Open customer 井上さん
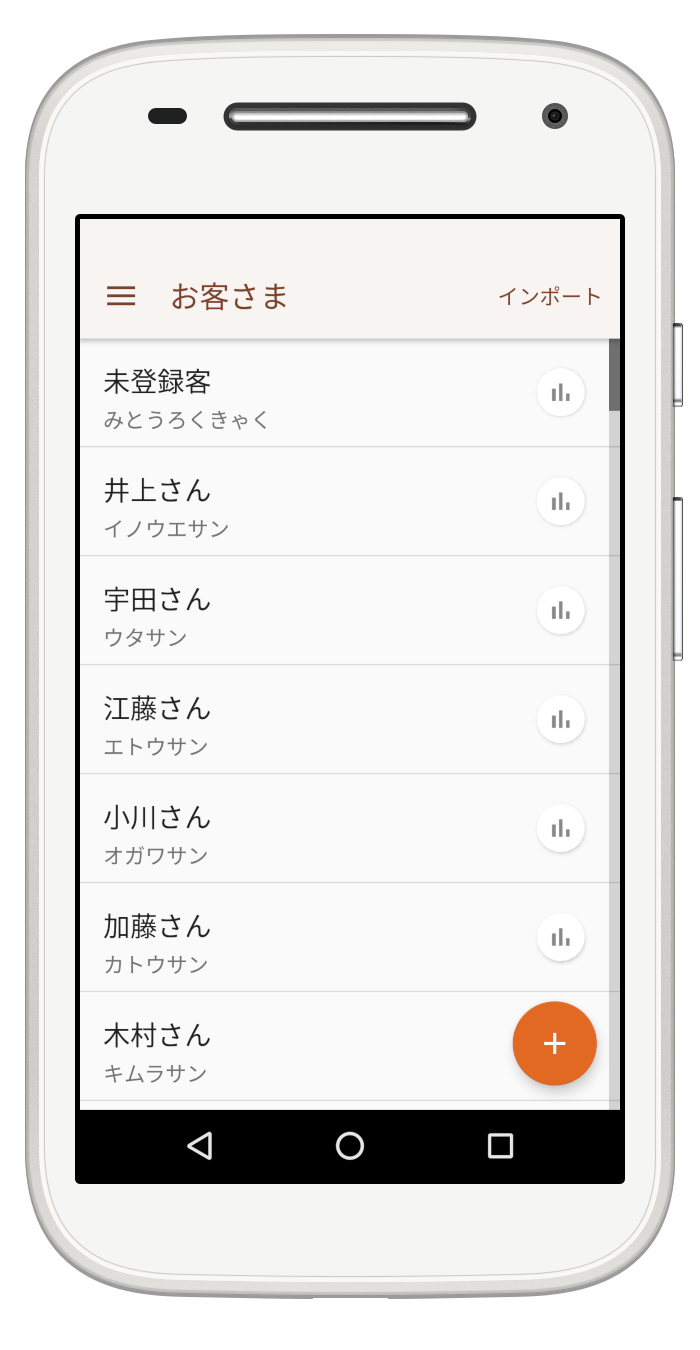Image resolution: width=700 pixels, height=1350 pixels. click(x=344, y=502)
